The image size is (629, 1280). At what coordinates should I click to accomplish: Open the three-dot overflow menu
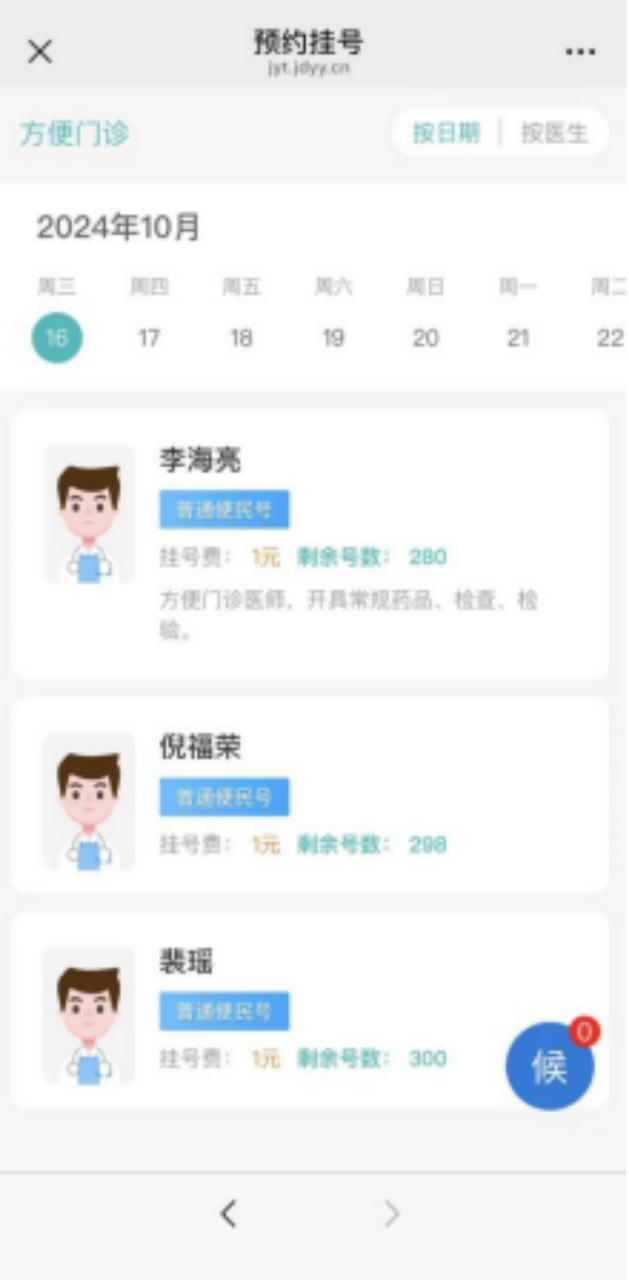580,52
